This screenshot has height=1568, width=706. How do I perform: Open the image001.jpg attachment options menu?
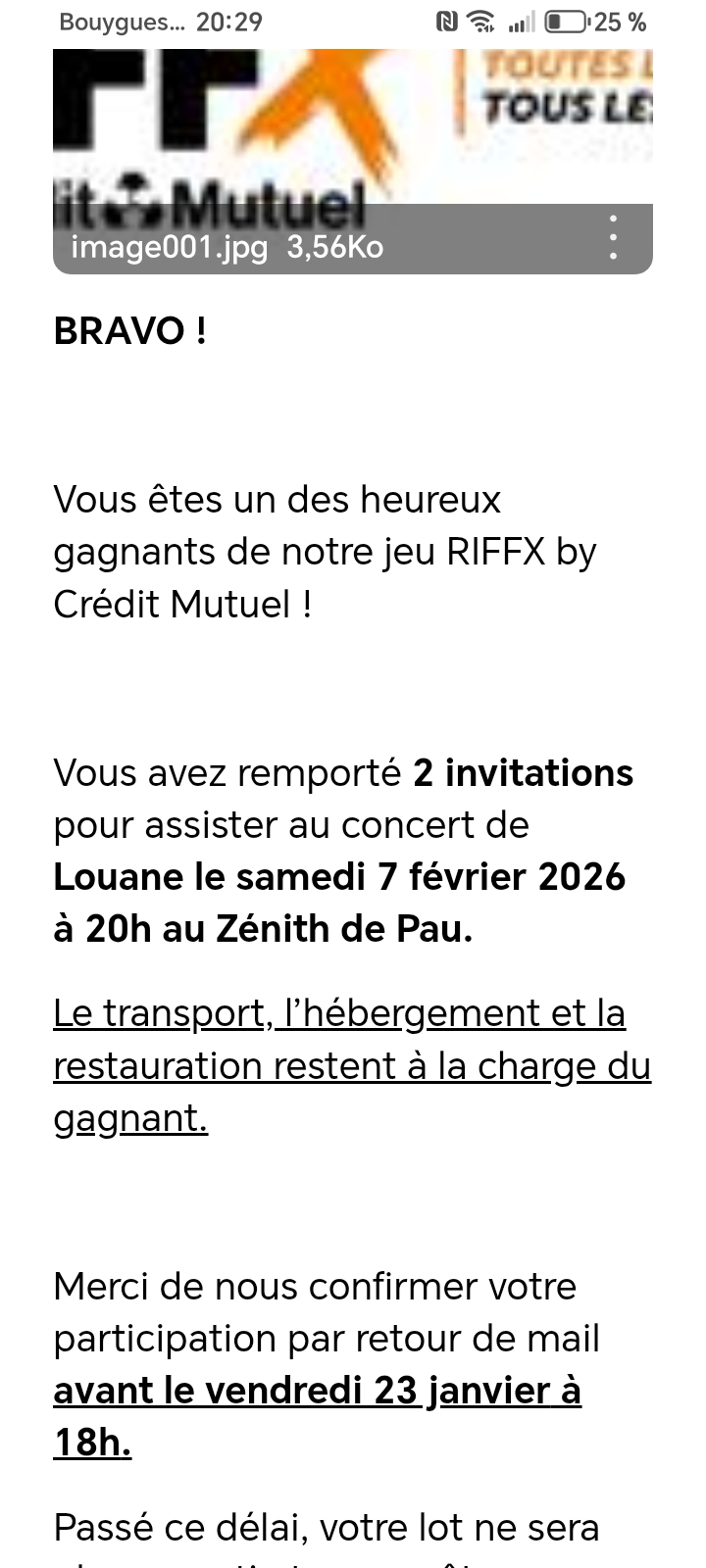click(x=614, y=238)
